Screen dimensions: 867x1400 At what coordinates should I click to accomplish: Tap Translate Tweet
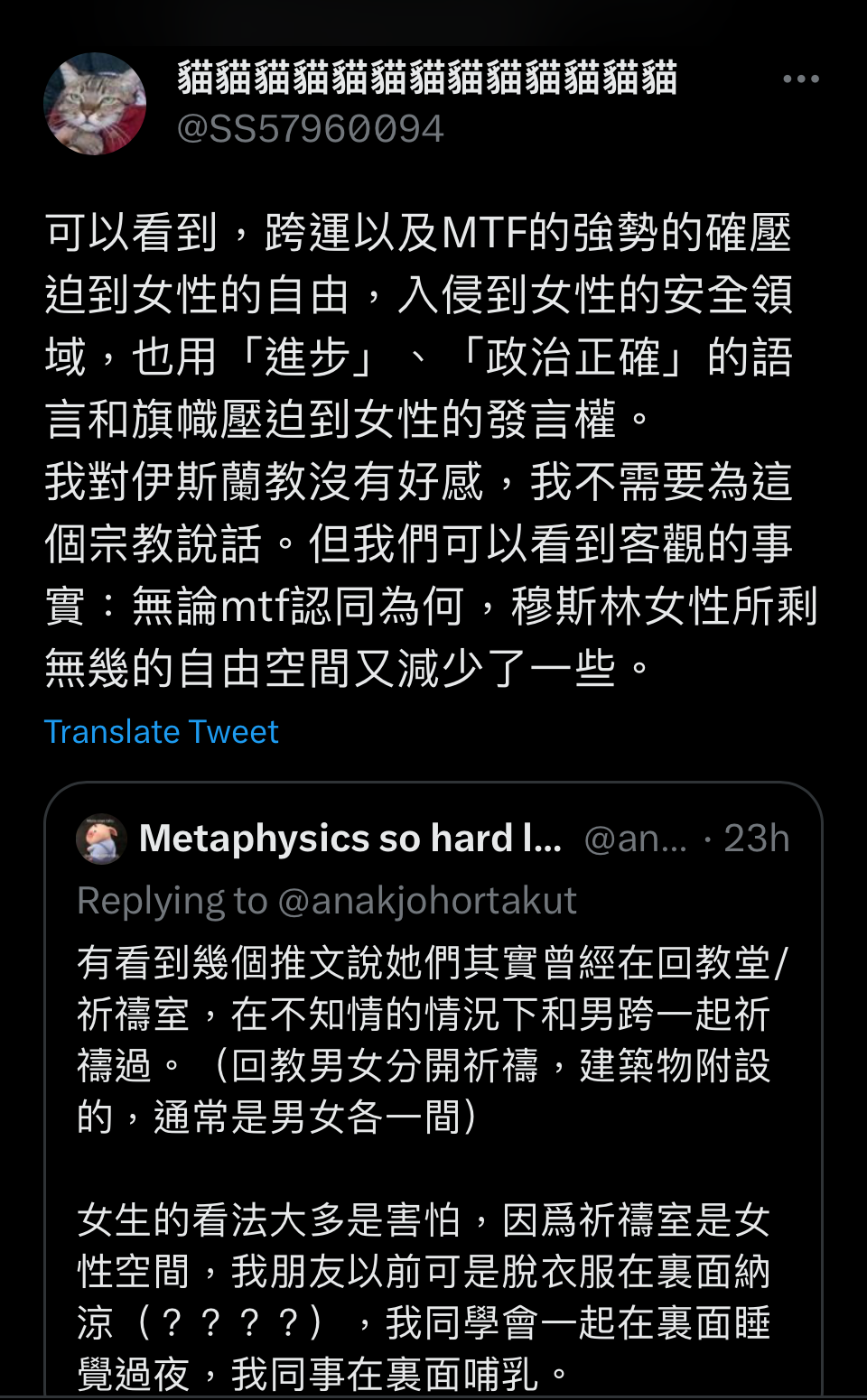point(162,731)
